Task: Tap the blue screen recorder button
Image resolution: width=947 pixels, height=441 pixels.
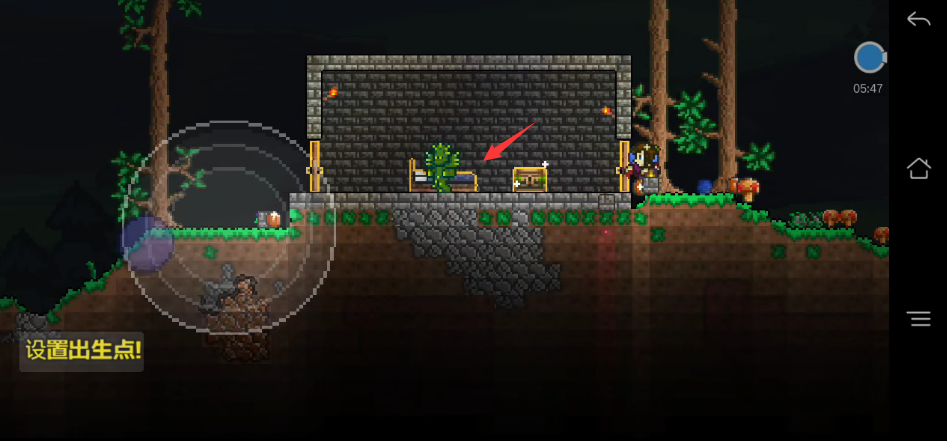Action: [868, 58]
